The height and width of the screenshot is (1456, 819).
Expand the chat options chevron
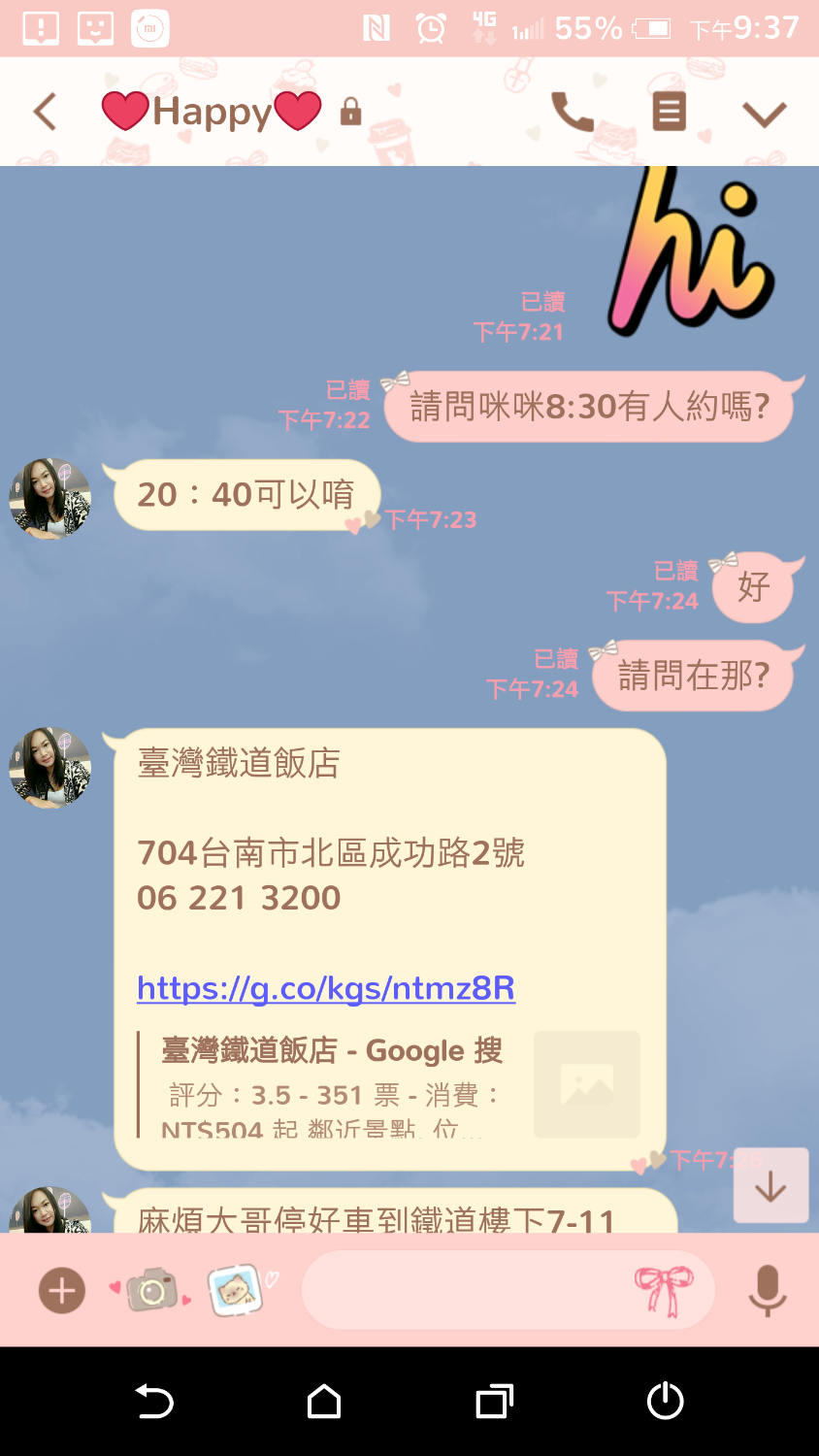point(764,115)
